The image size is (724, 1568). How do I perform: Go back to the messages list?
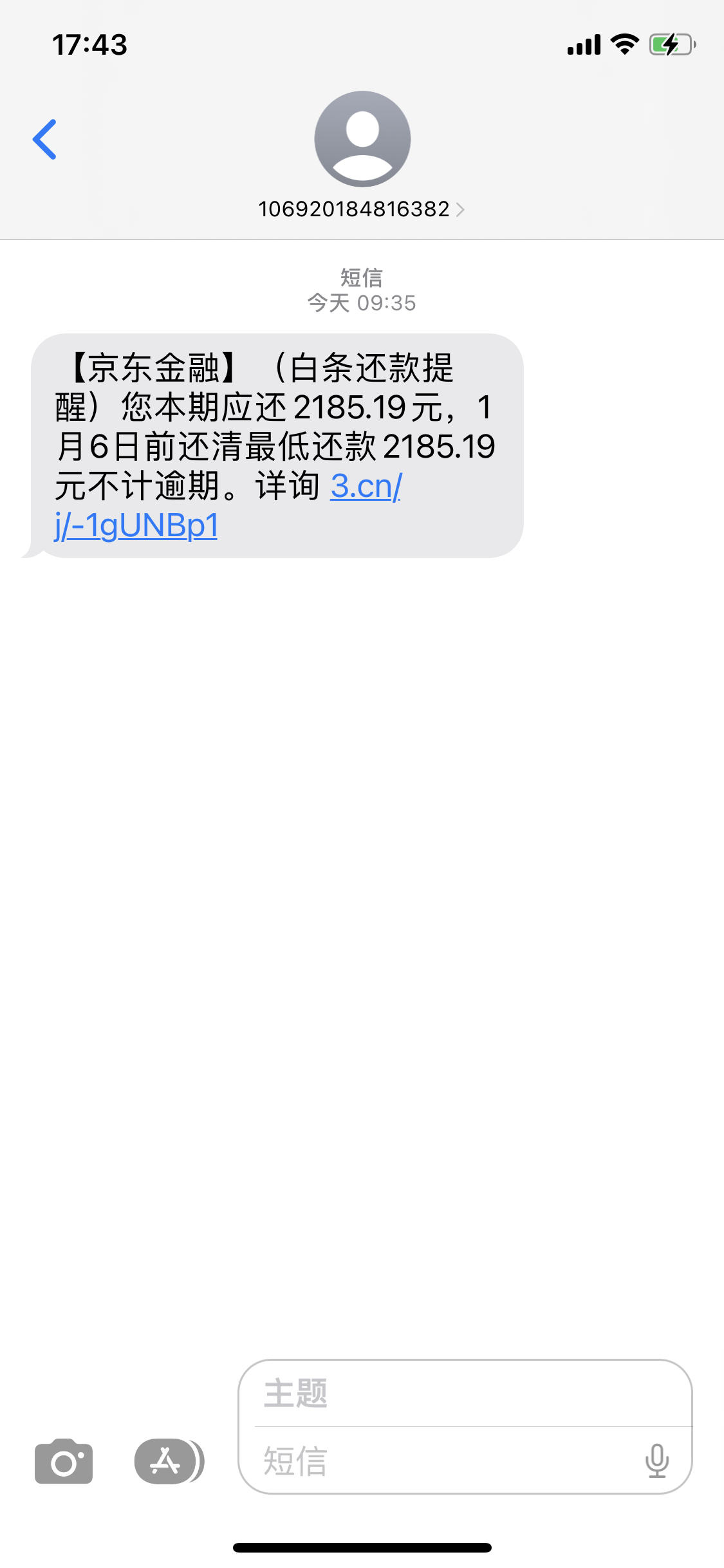point(44,139)
